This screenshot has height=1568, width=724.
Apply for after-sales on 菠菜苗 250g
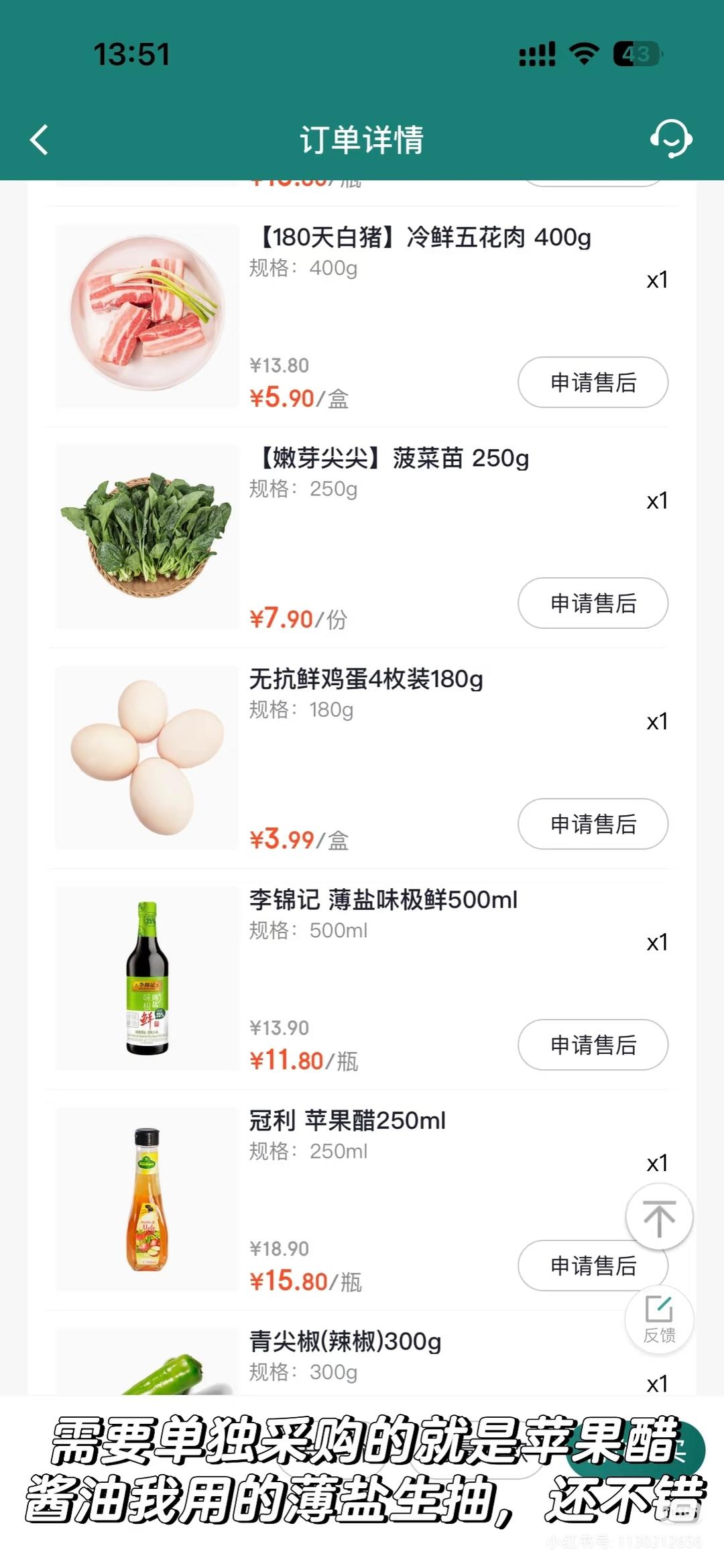pos(593,603)
